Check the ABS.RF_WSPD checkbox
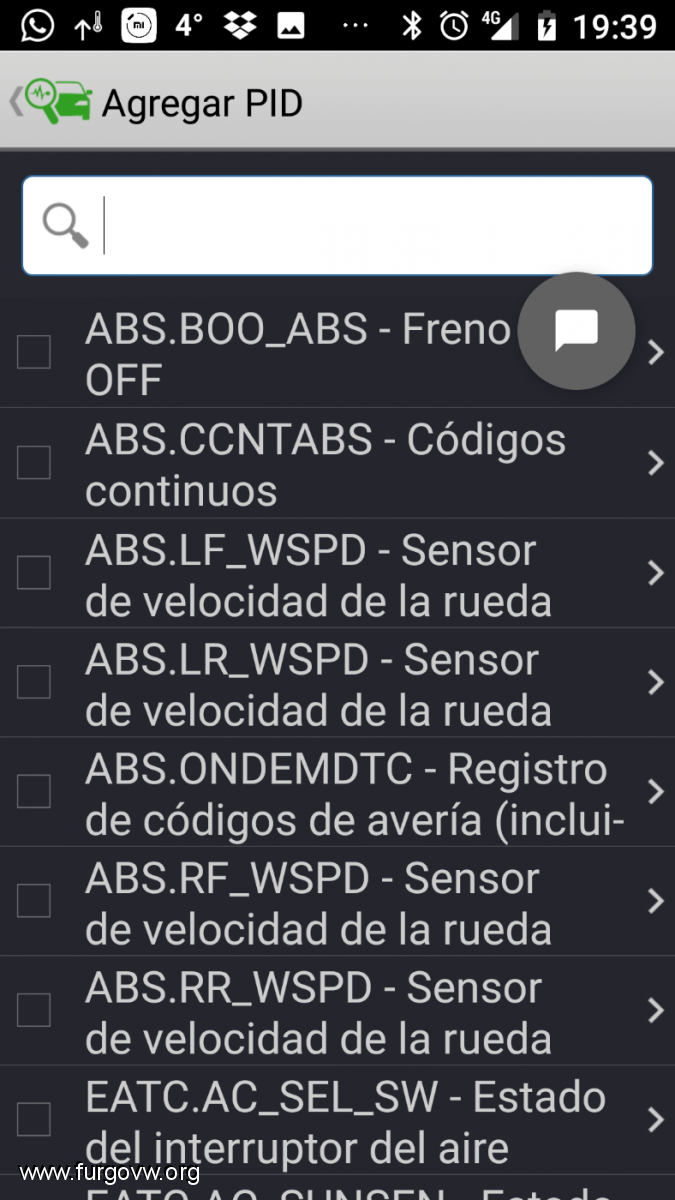This screenshot has width=675, height=1200. click(x=34, y=901)
